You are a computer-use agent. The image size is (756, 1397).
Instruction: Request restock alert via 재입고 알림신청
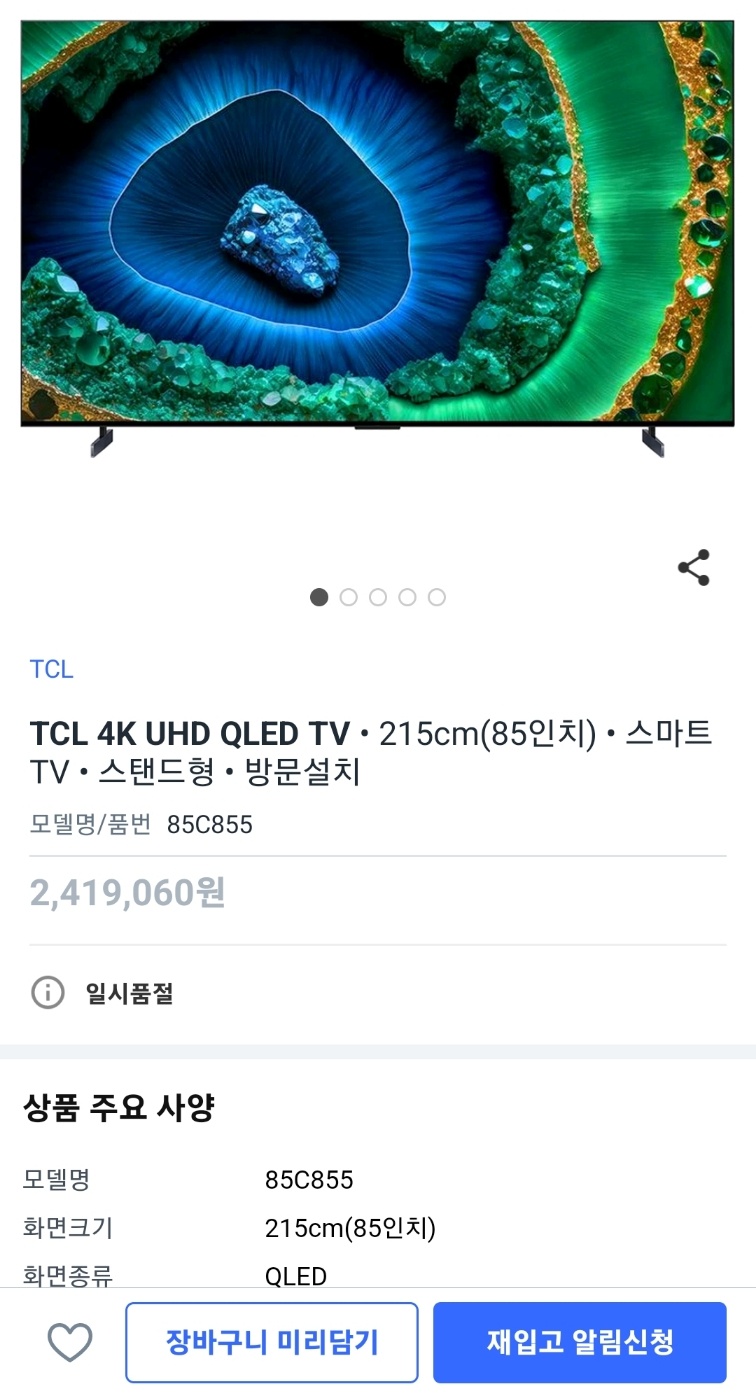[x=580, y=1342]
